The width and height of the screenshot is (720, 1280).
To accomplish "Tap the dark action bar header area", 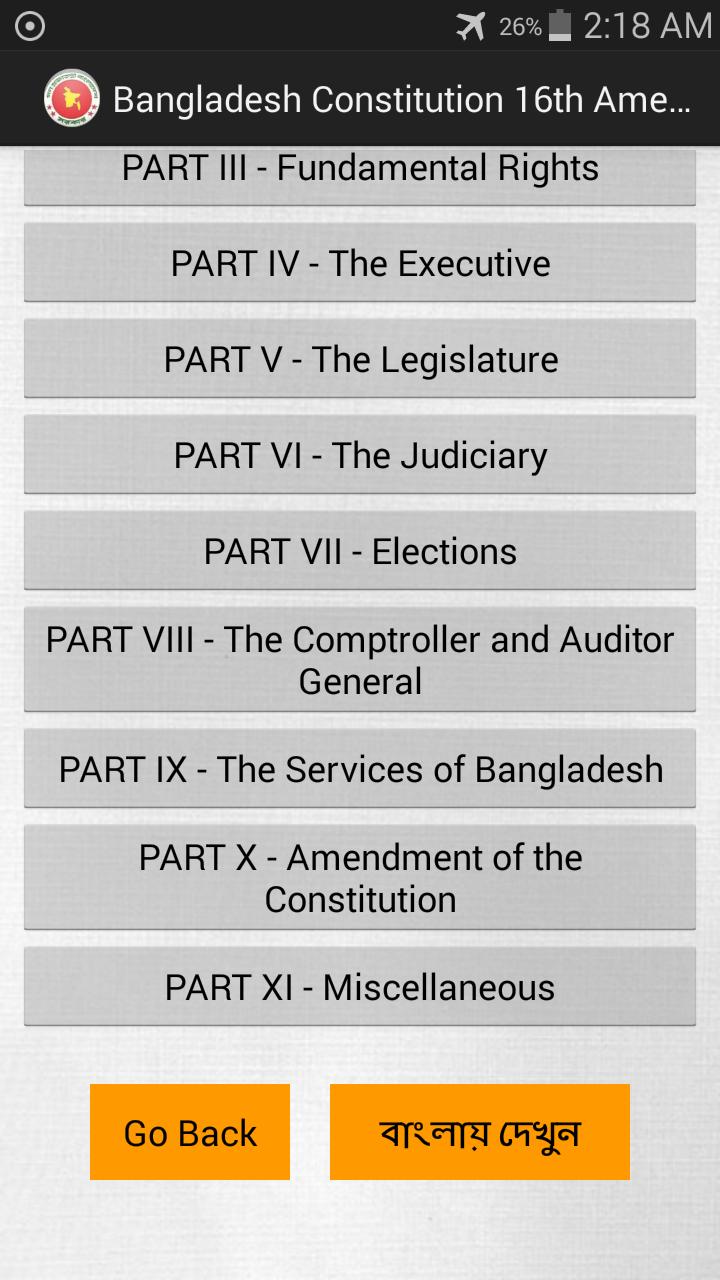I will (x=360, y=98).
